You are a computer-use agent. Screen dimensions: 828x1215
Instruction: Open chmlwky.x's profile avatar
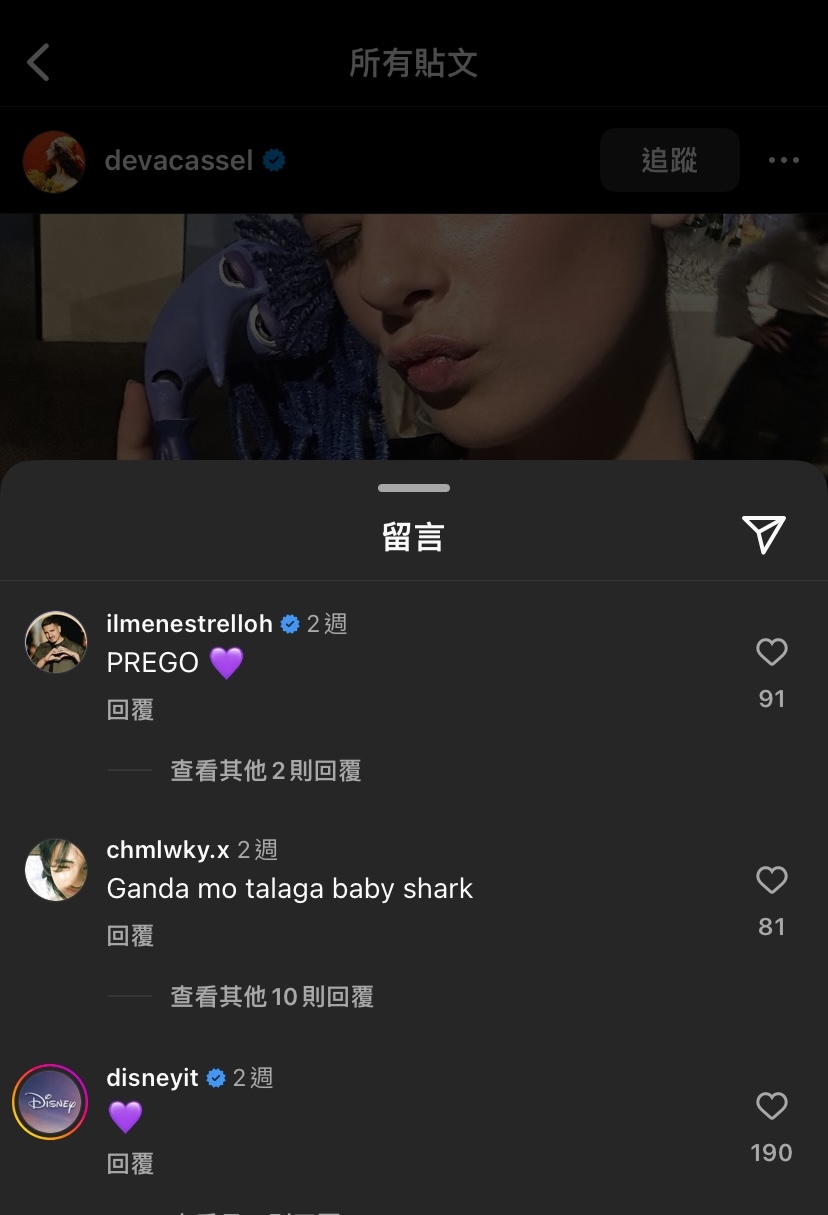point(56,869)
